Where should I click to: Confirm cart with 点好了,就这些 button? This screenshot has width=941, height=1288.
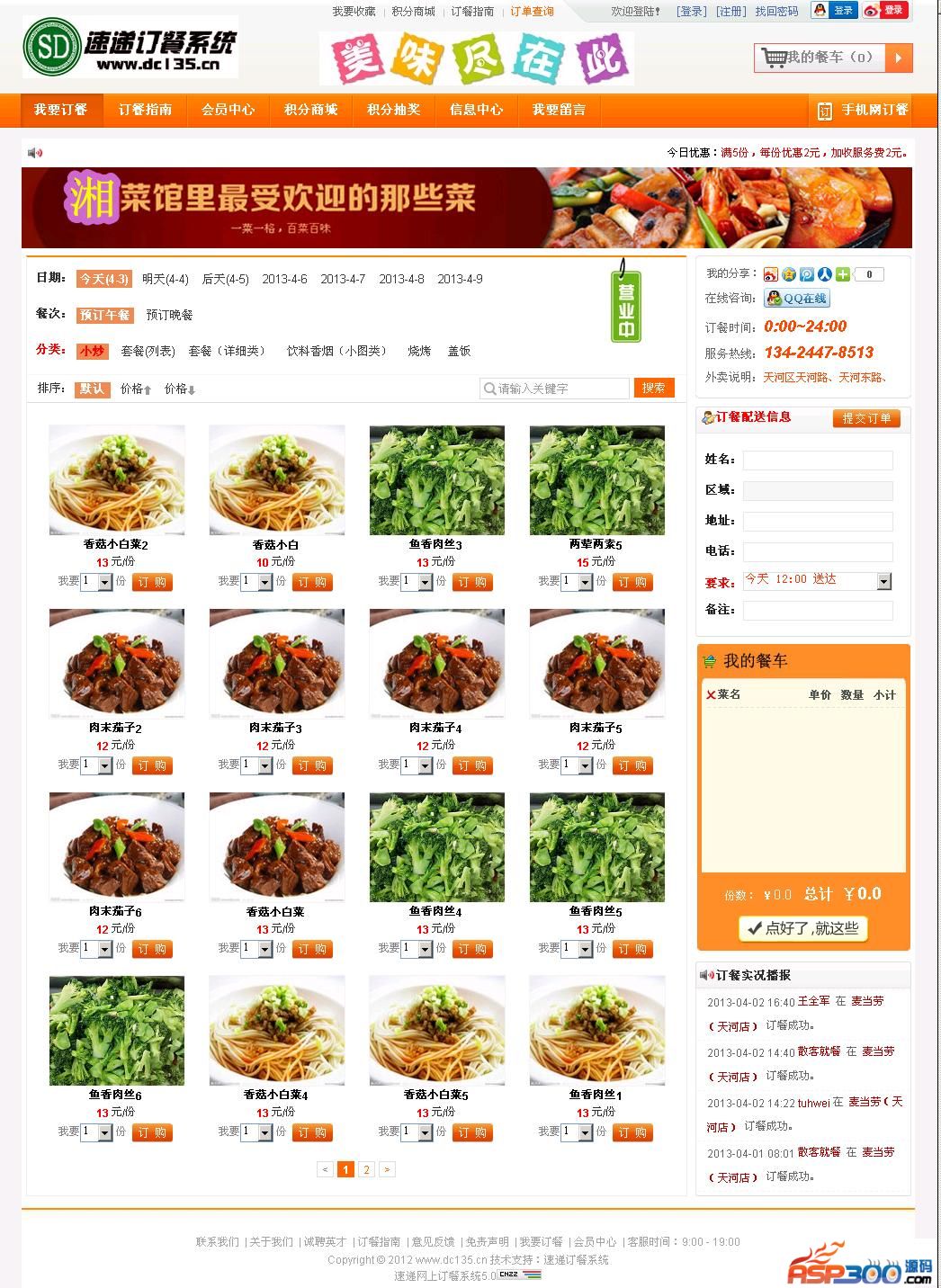(x=803, y=928)
